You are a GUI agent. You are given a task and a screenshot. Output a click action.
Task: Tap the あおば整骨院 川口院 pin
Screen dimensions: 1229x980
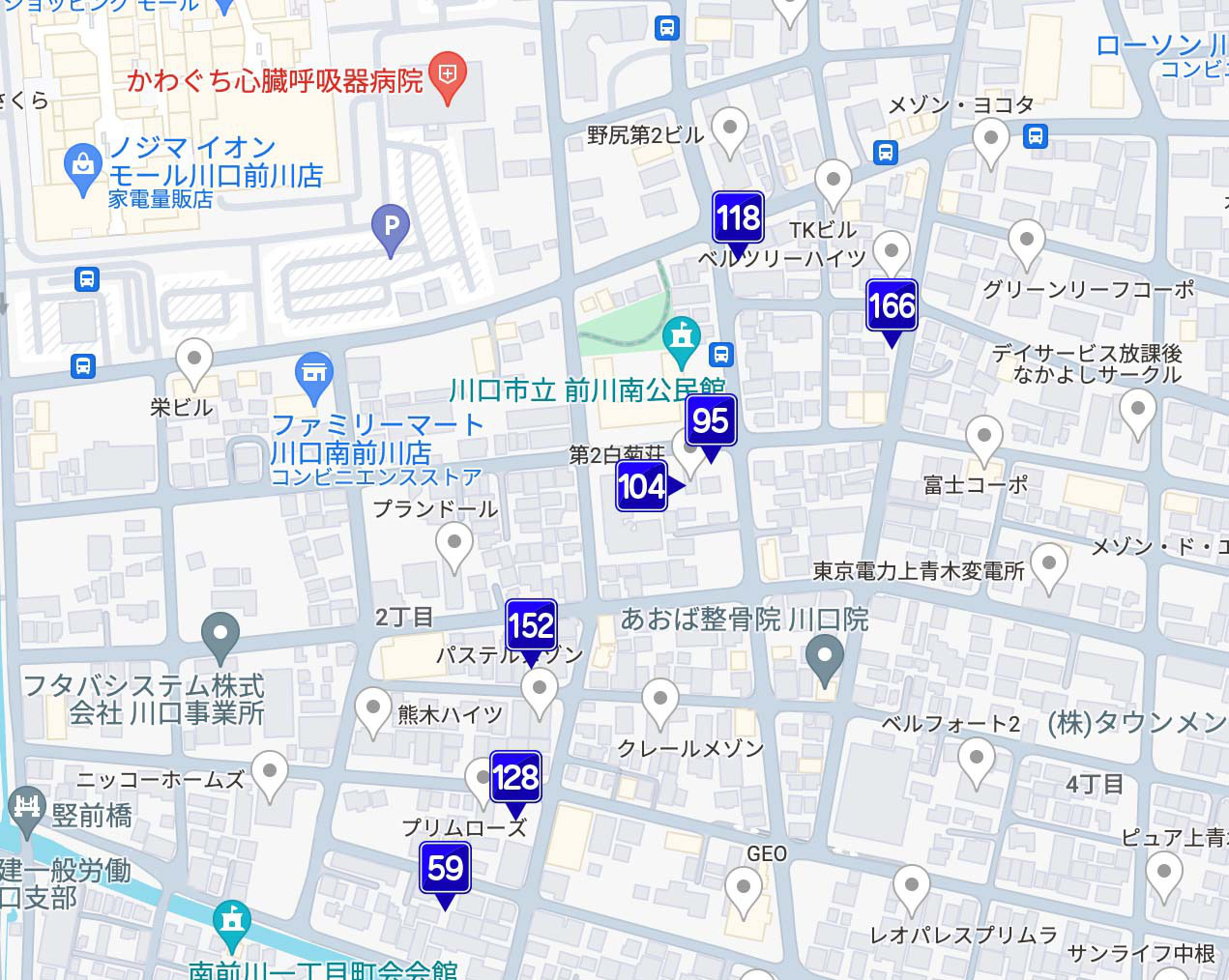click(824, 657)
